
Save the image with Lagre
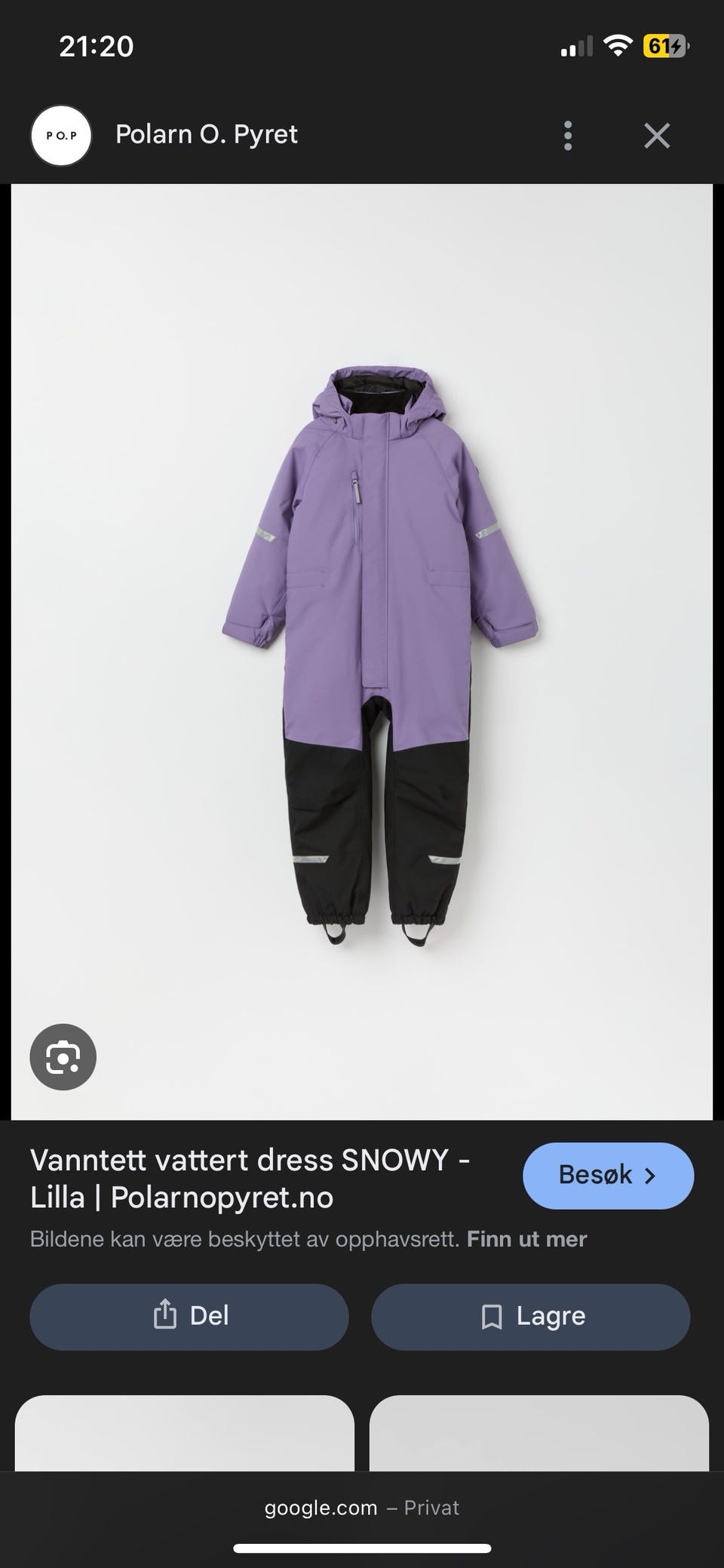(531, 1316)
